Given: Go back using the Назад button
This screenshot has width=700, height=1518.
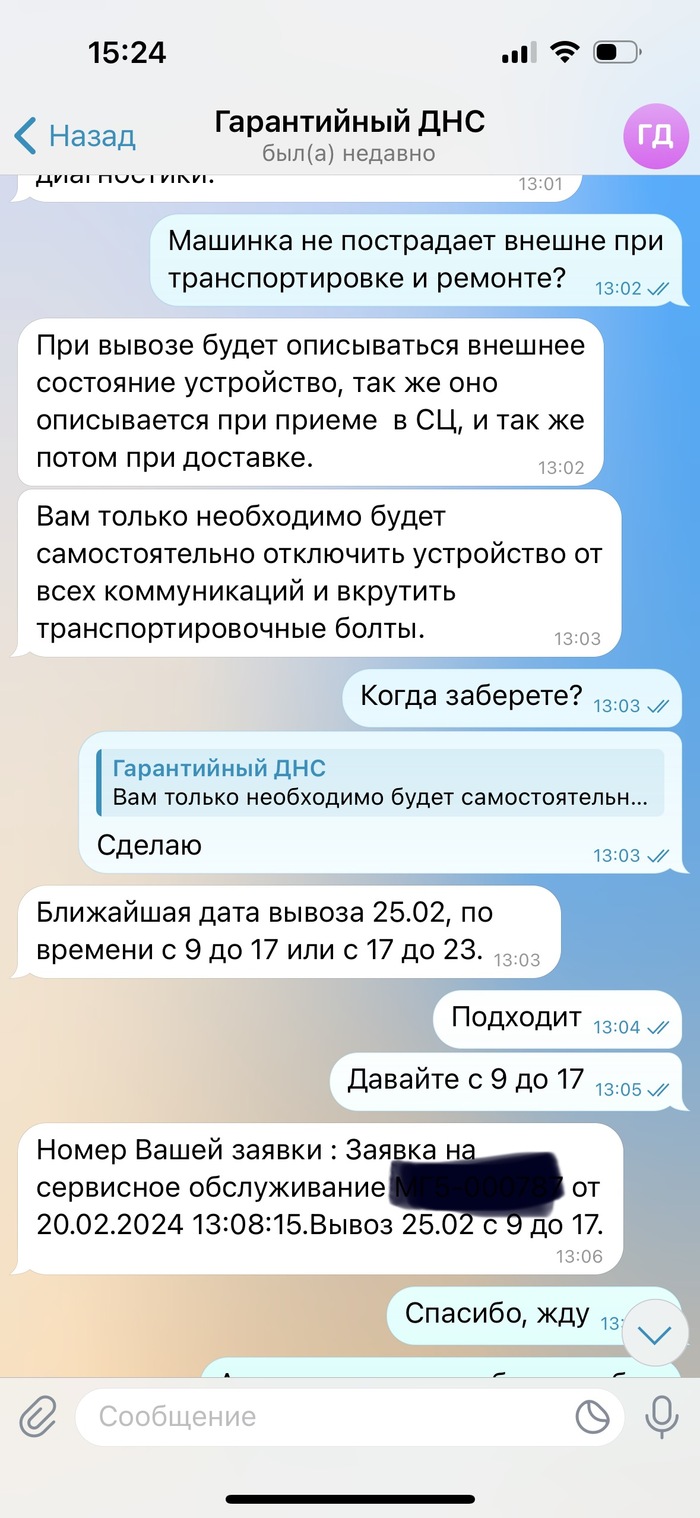Looking at the screenshot, I should pyautogui.click(x=75, y=135).
